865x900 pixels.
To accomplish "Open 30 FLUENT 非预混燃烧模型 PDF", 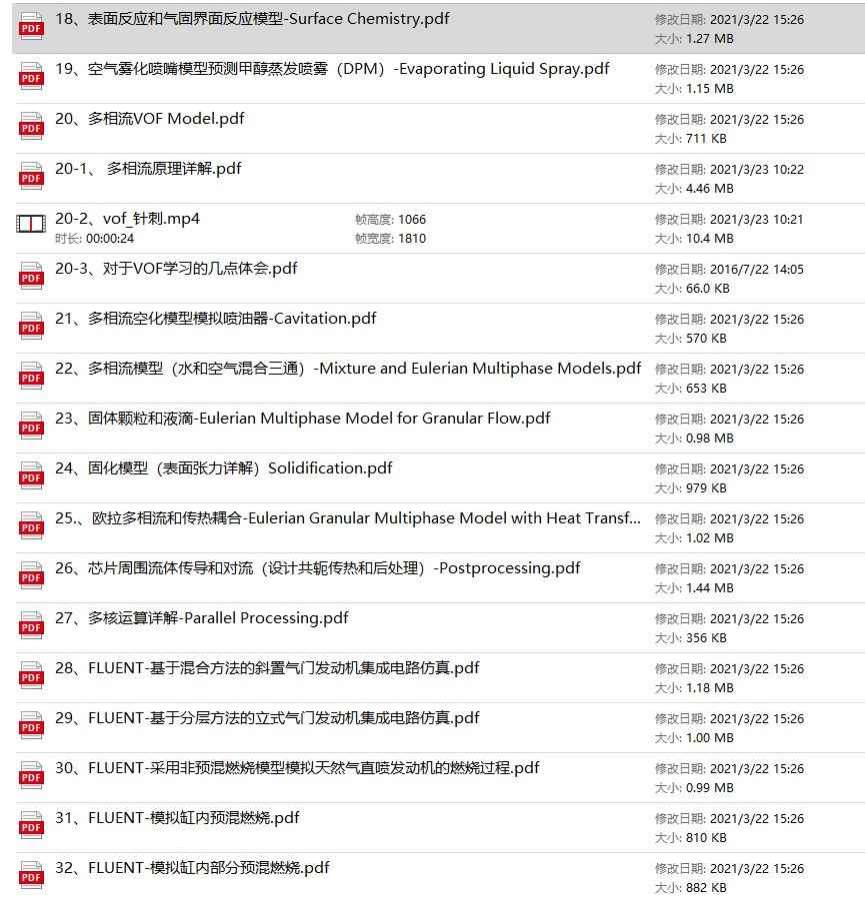I will click(x=296, y=769).
